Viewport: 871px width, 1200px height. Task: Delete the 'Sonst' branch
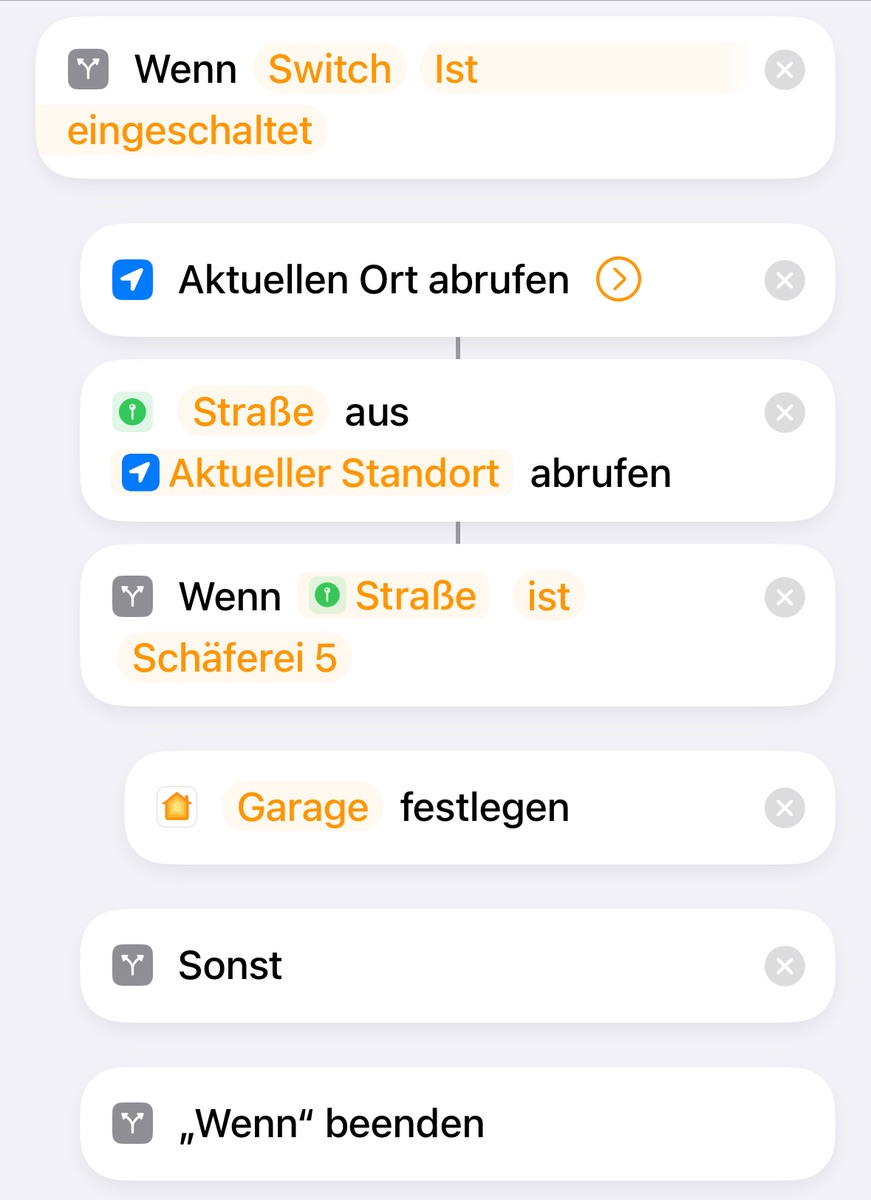point(784,966)
